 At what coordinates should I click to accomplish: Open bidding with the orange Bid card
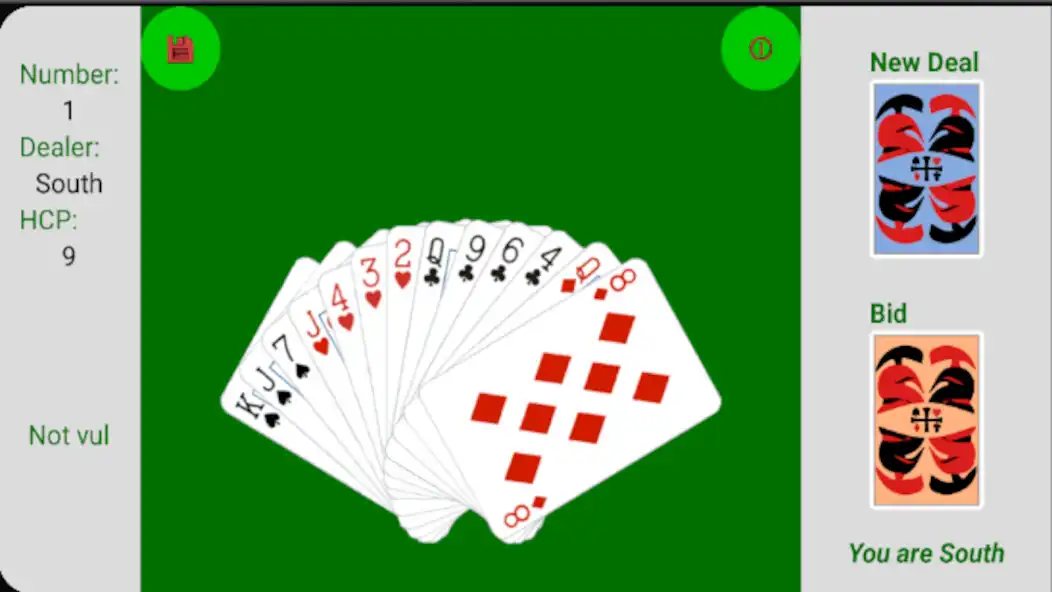(926, 420)
